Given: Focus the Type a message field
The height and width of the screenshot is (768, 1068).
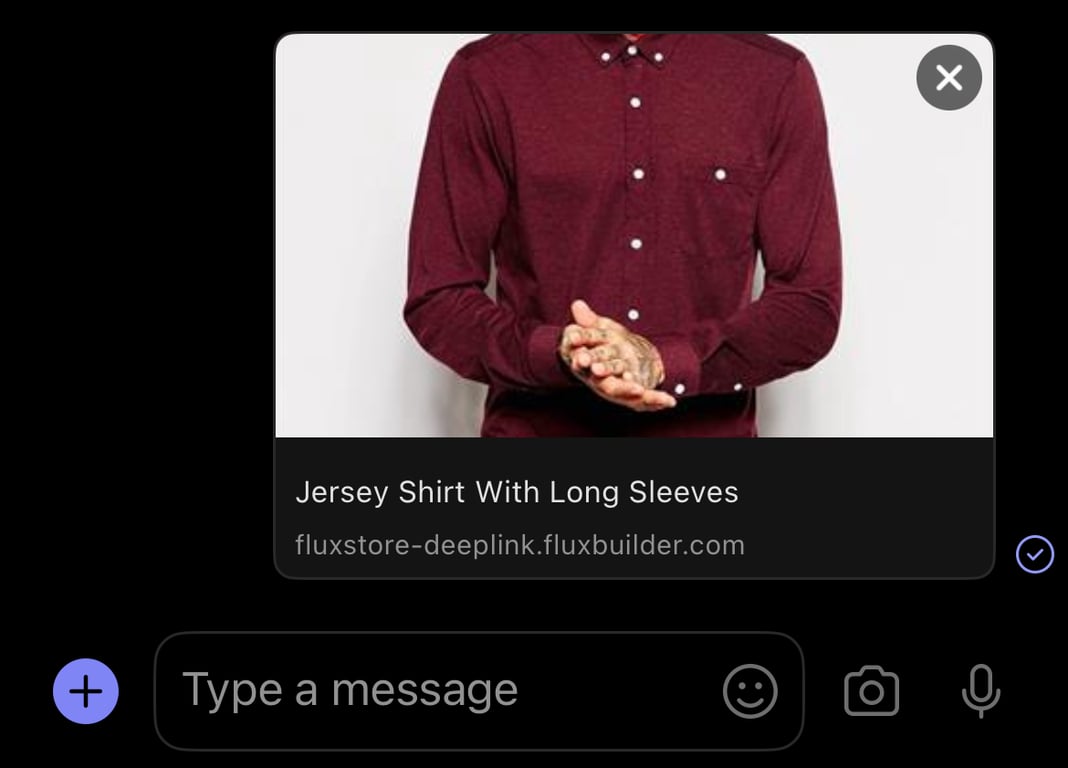Looking at the screenshot, I should (x=440, y=691).
